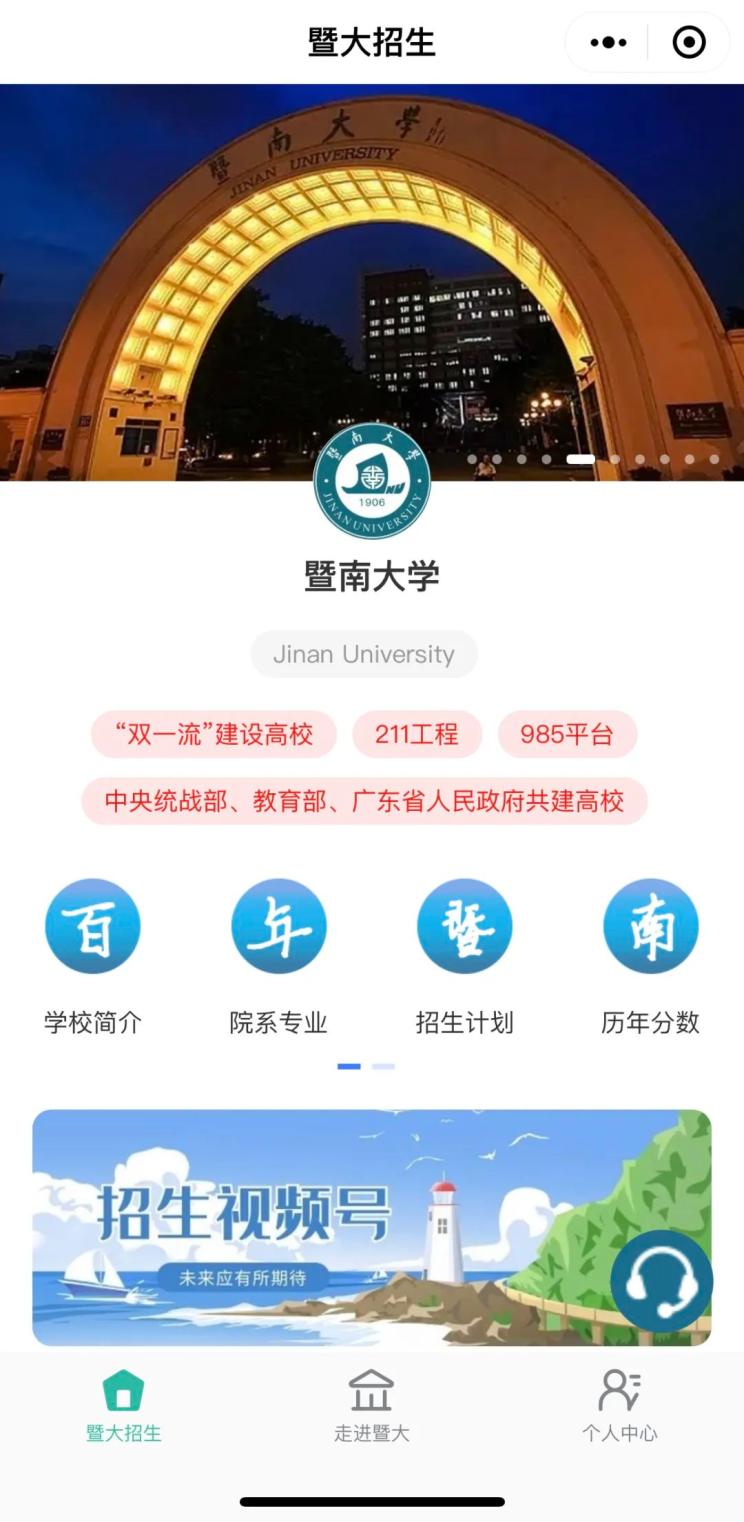Tap the 暨南大学 school name heading

371,574
